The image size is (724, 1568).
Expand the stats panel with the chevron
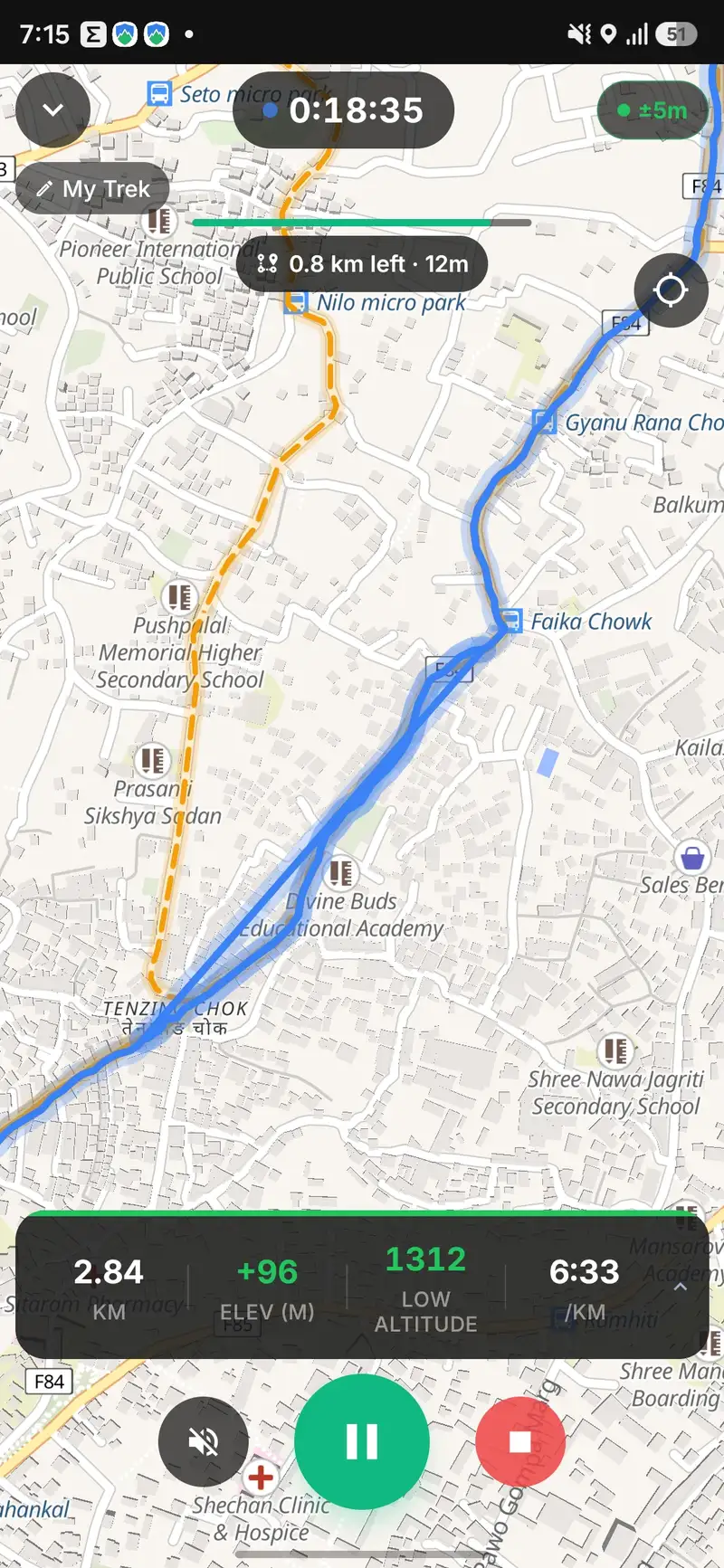tap(681, 1287)
